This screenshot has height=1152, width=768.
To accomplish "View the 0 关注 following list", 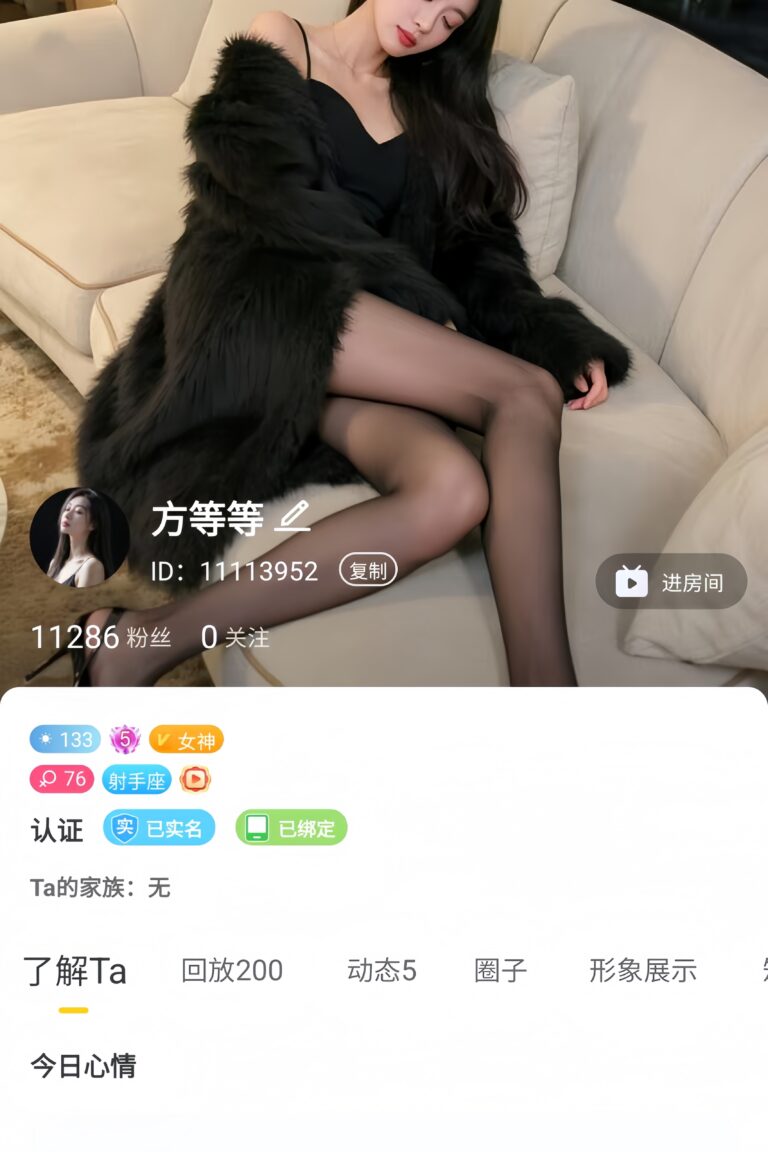I will [236, 637].
